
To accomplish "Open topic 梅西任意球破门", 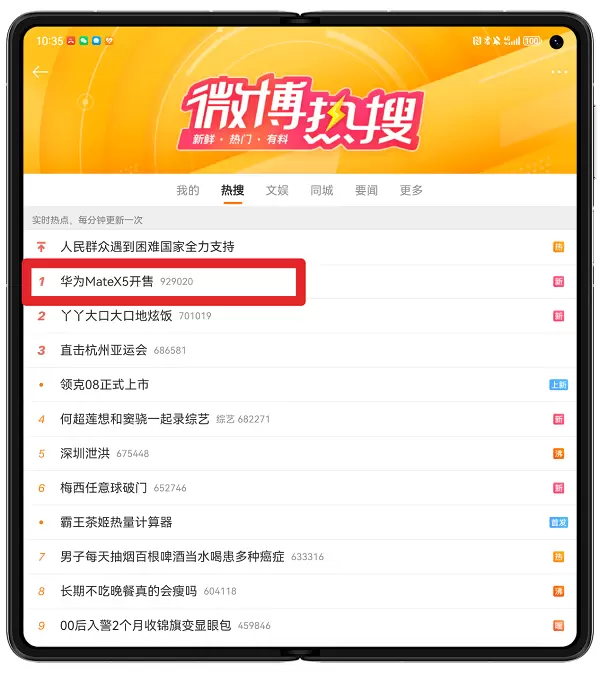I will pyautogui.click(x=104, y=488).
